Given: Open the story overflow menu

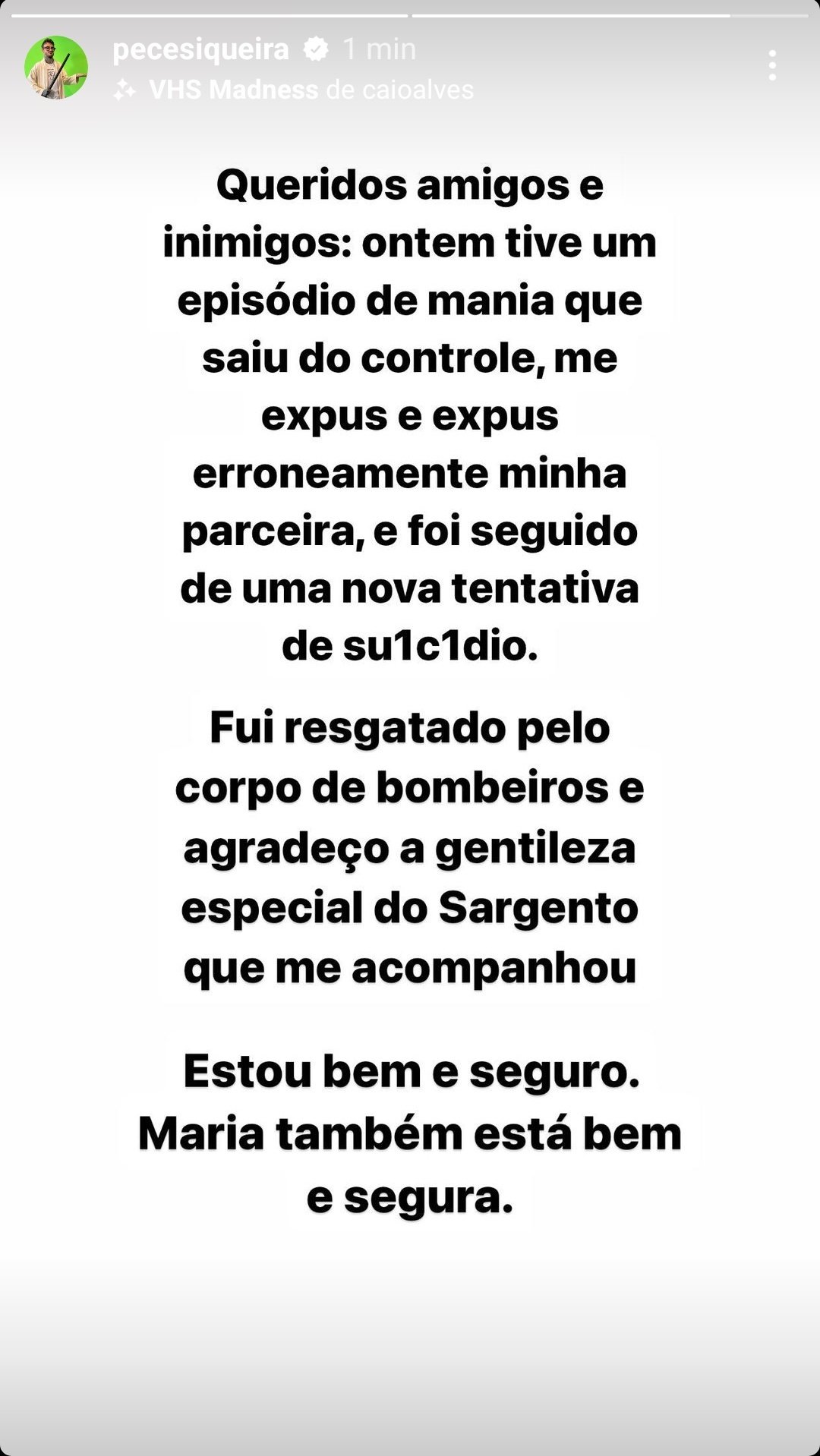Looking at the screenshot, I should (x=772, y=65).
